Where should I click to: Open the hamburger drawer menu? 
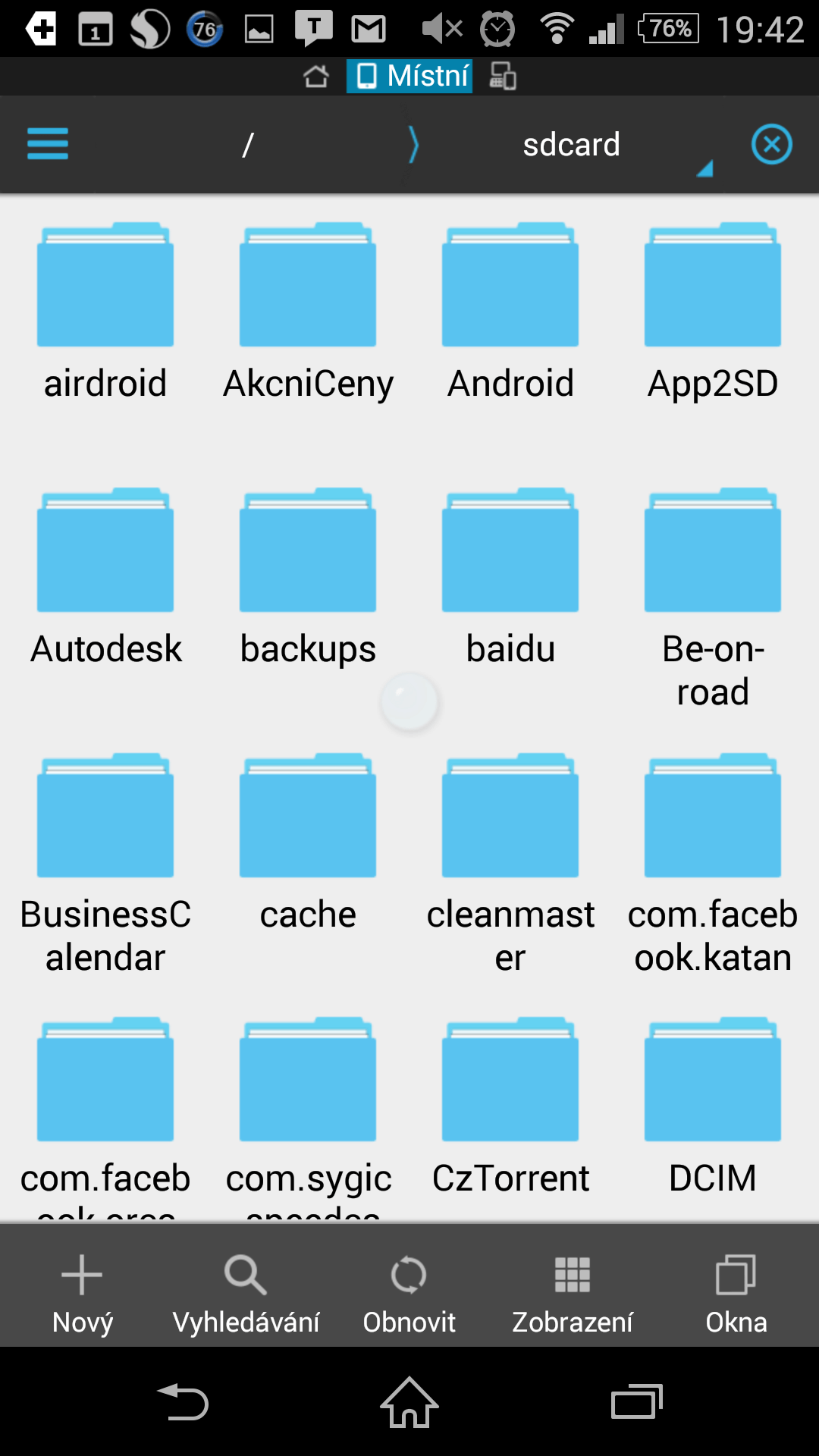coord(48,144)
